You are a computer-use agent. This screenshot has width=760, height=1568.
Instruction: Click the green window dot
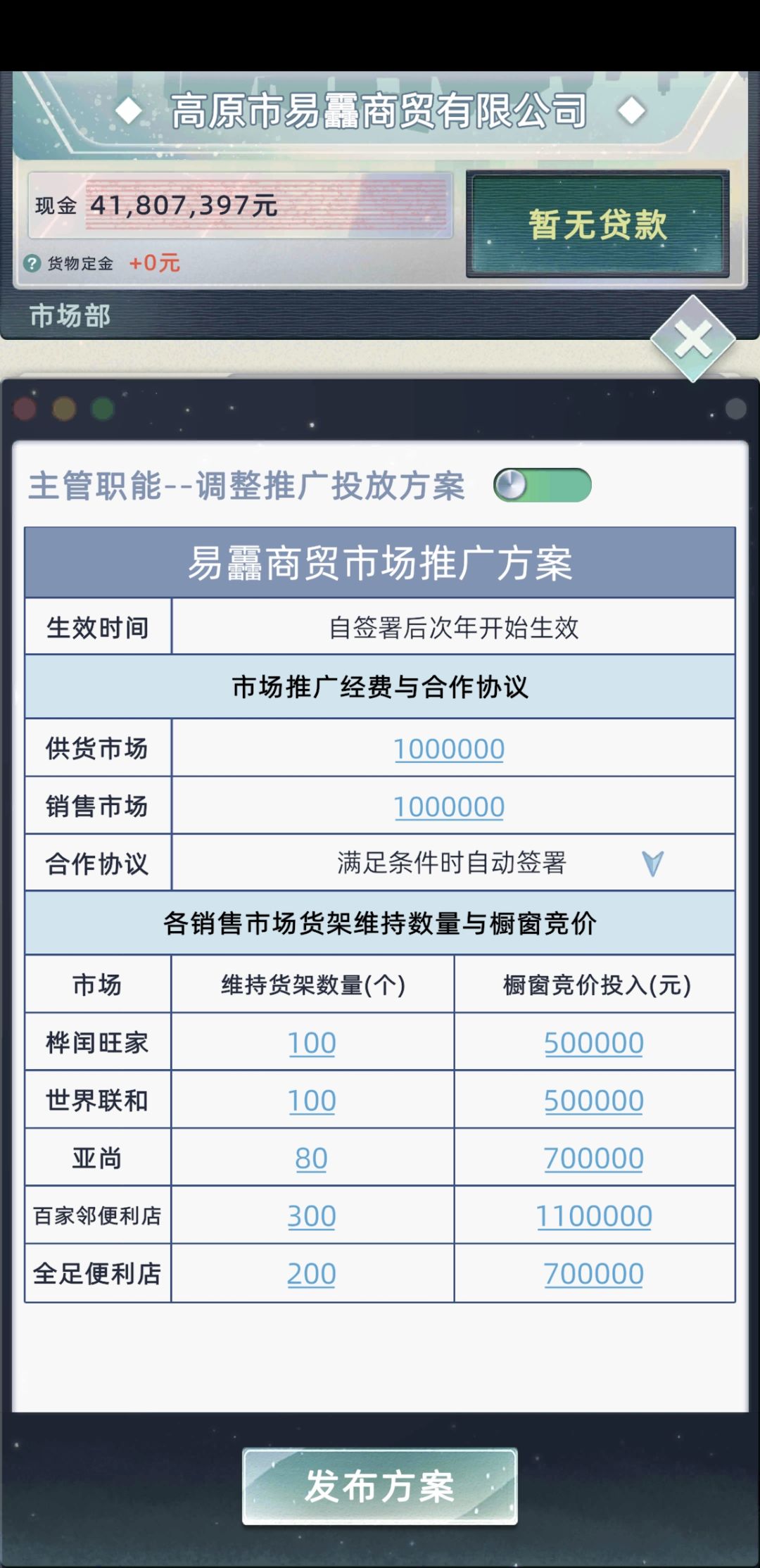click(x=102, y=407)
